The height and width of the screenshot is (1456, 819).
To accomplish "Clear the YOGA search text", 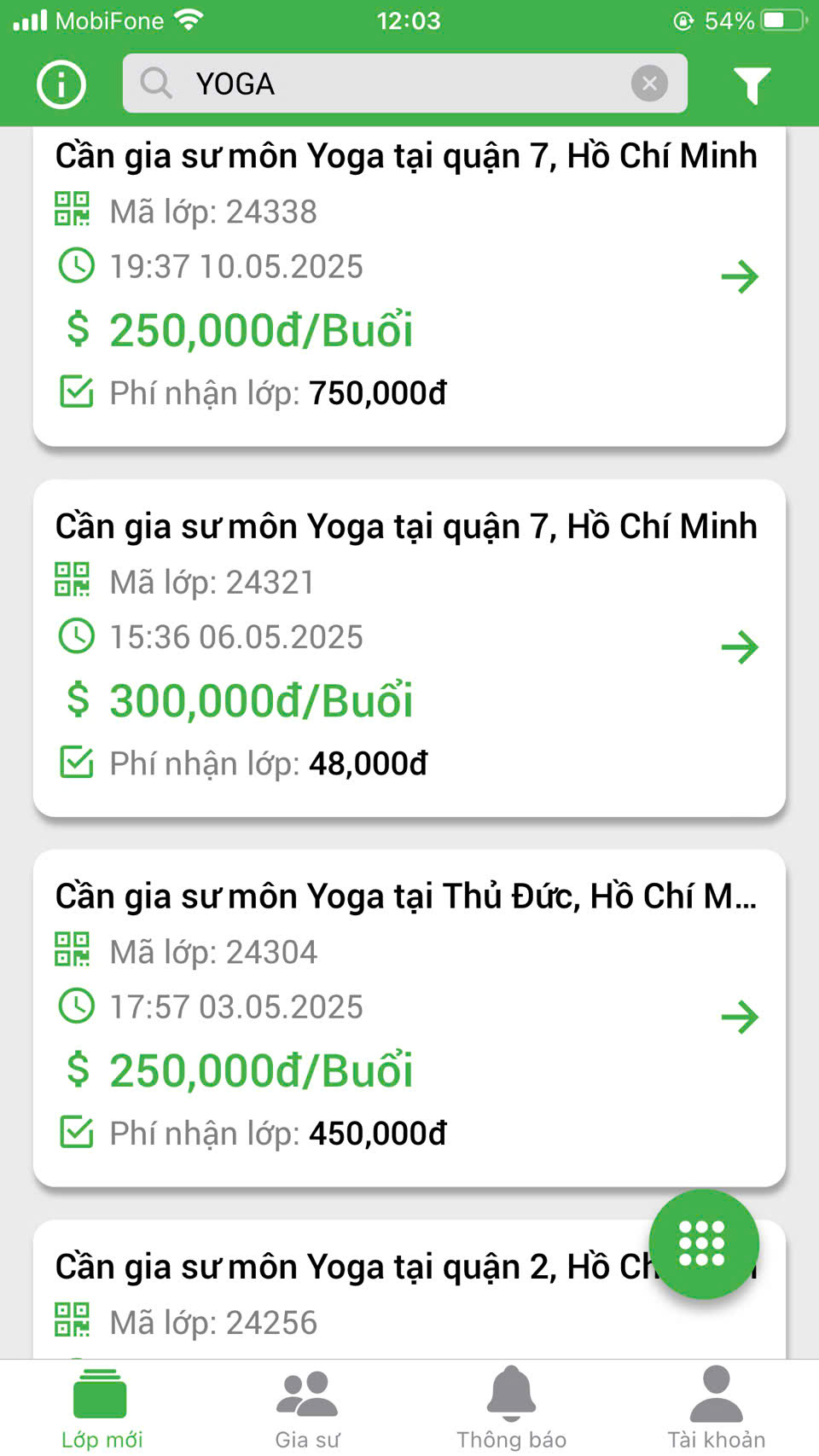I will [x=649, y=84].
